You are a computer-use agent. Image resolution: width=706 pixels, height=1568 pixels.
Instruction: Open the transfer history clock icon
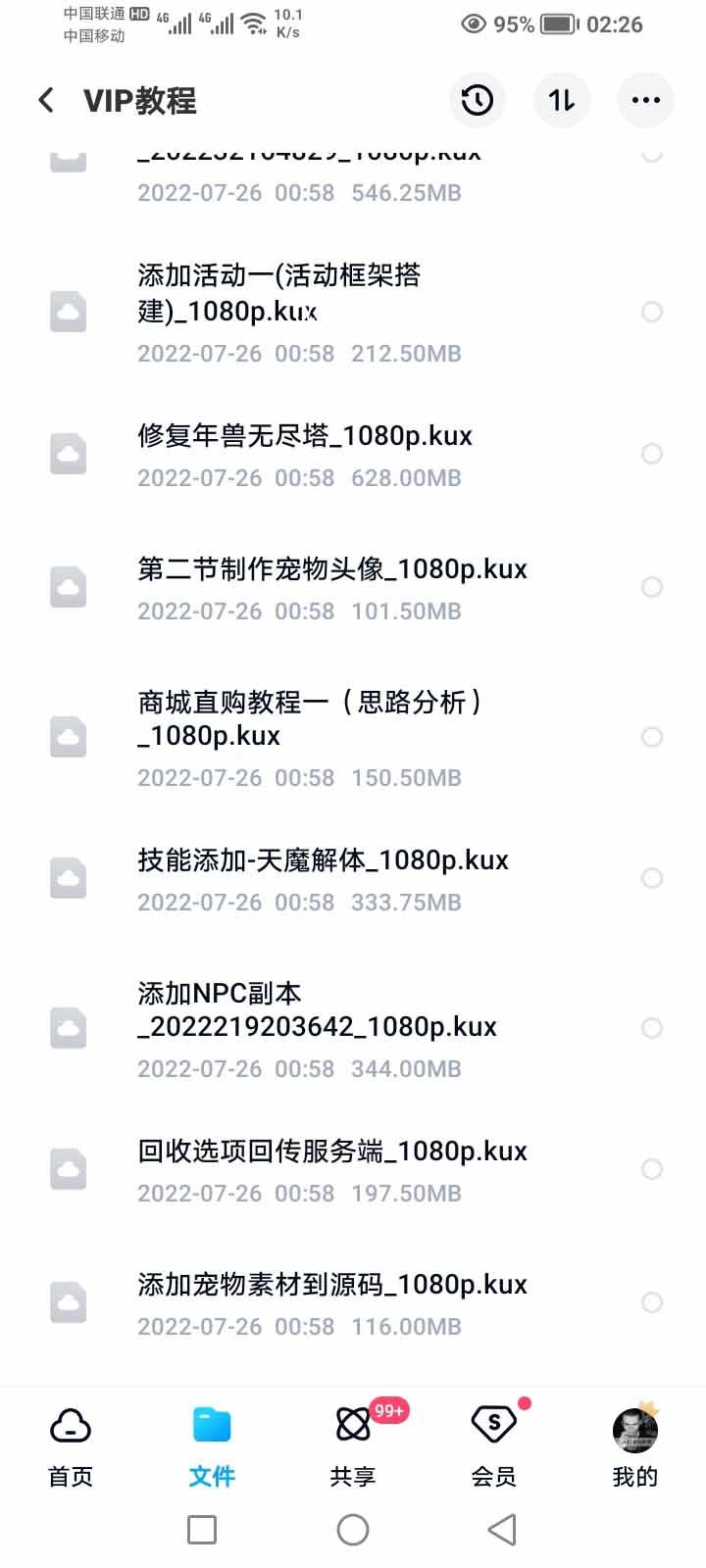pos(478,100)
